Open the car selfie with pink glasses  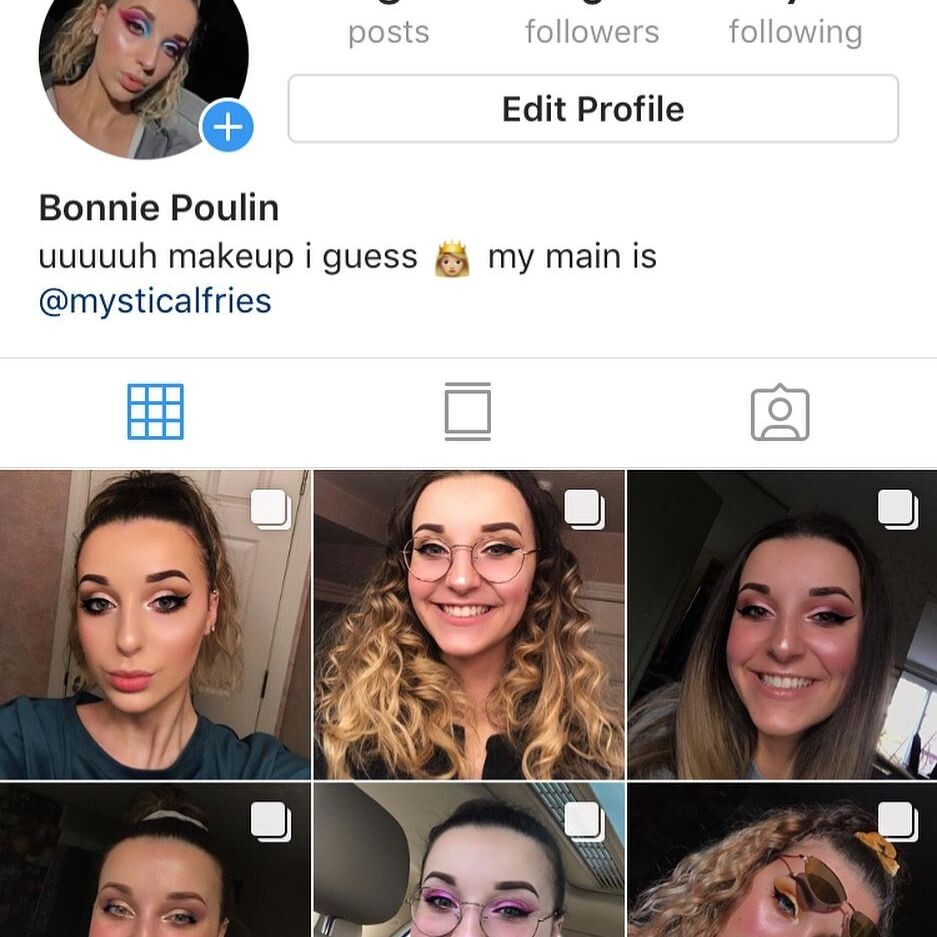click(468, 862)
